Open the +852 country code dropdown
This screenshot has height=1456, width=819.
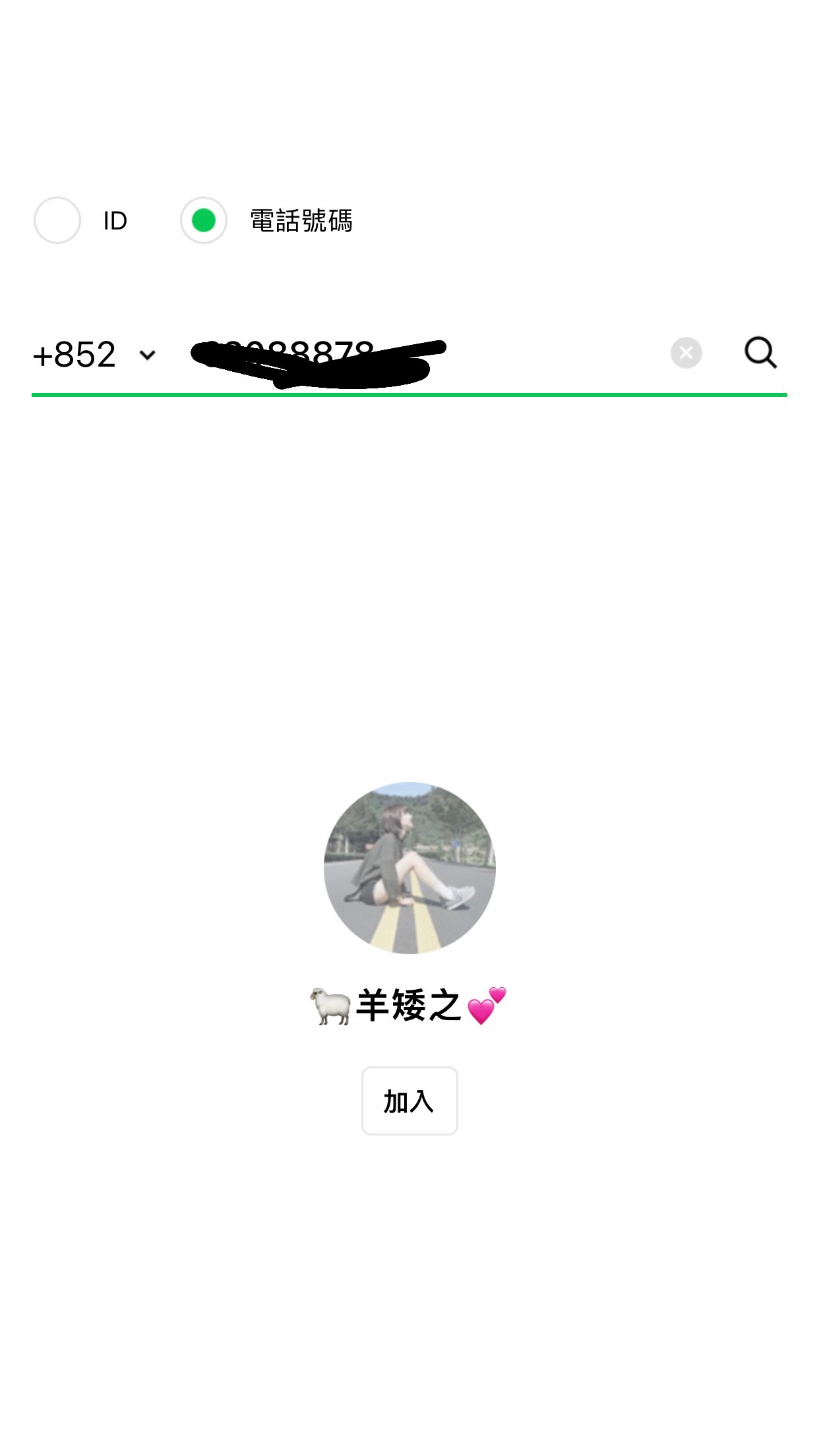(x=94, y=355)
